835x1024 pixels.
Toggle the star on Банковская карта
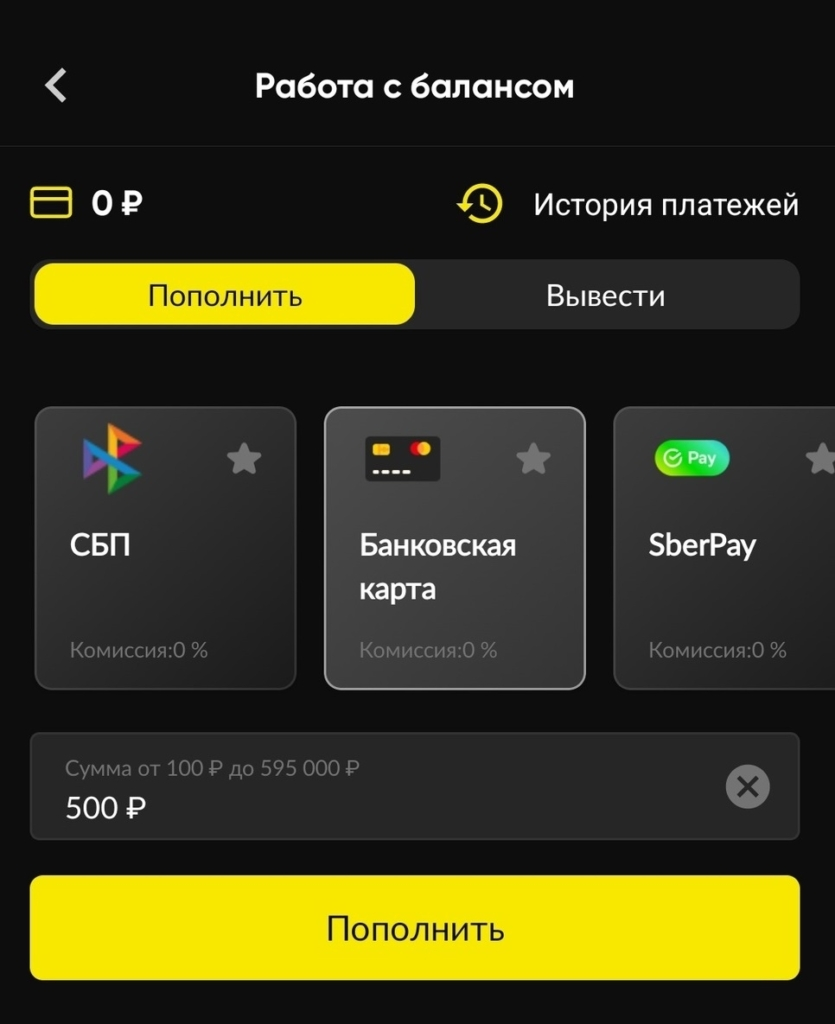(x=533, y=458)
